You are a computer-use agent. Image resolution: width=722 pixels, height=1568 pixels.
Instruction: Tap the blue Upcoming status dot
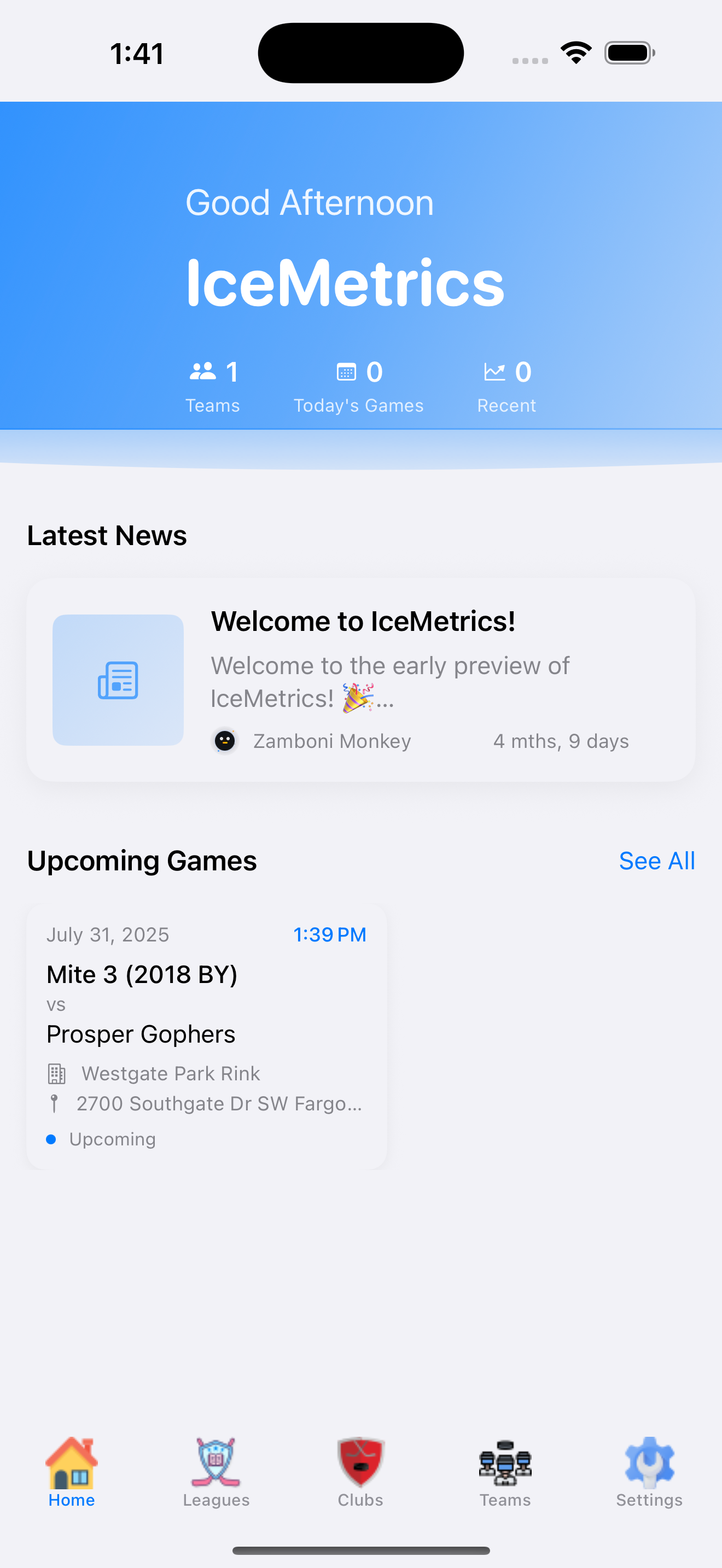52,1138
